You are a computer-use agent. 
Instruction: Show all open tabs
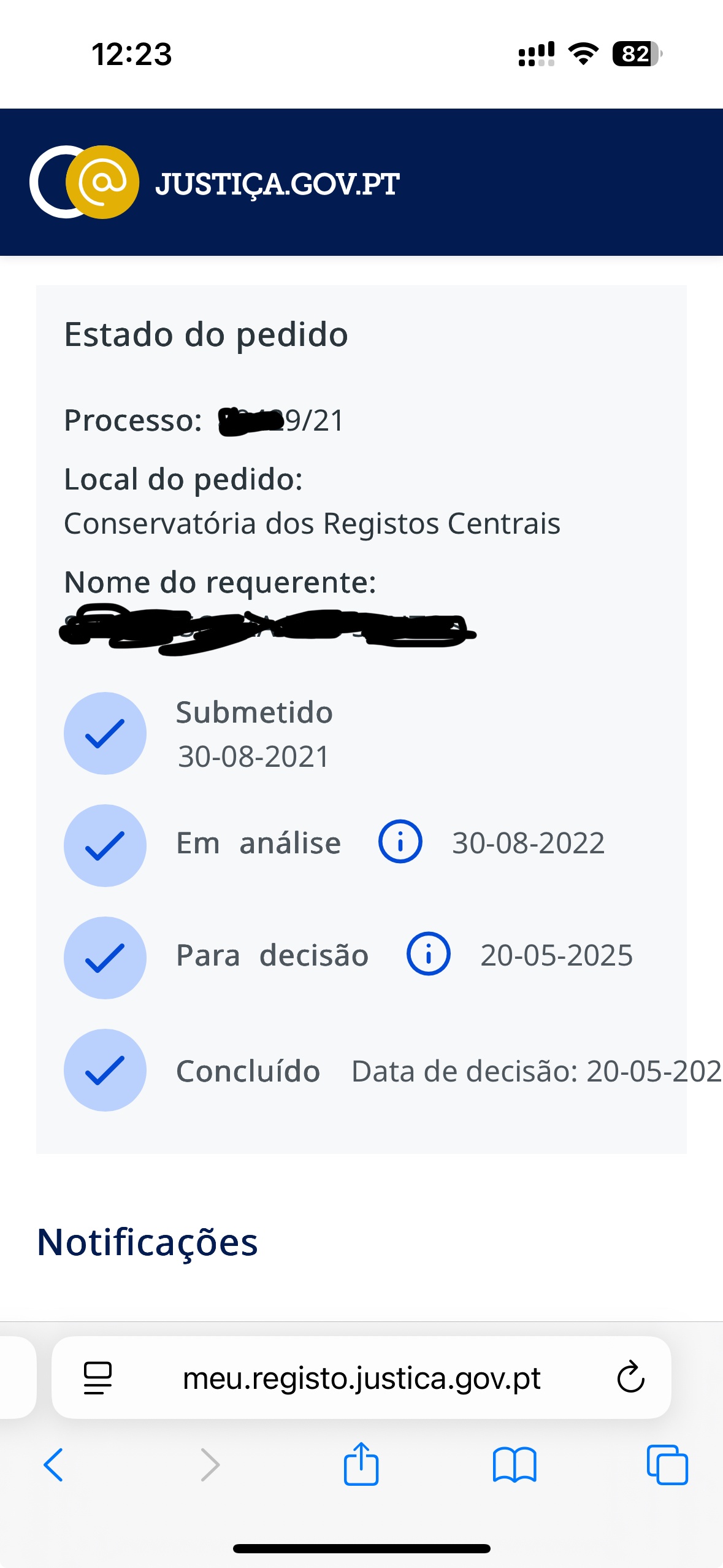coord(667,1465)
